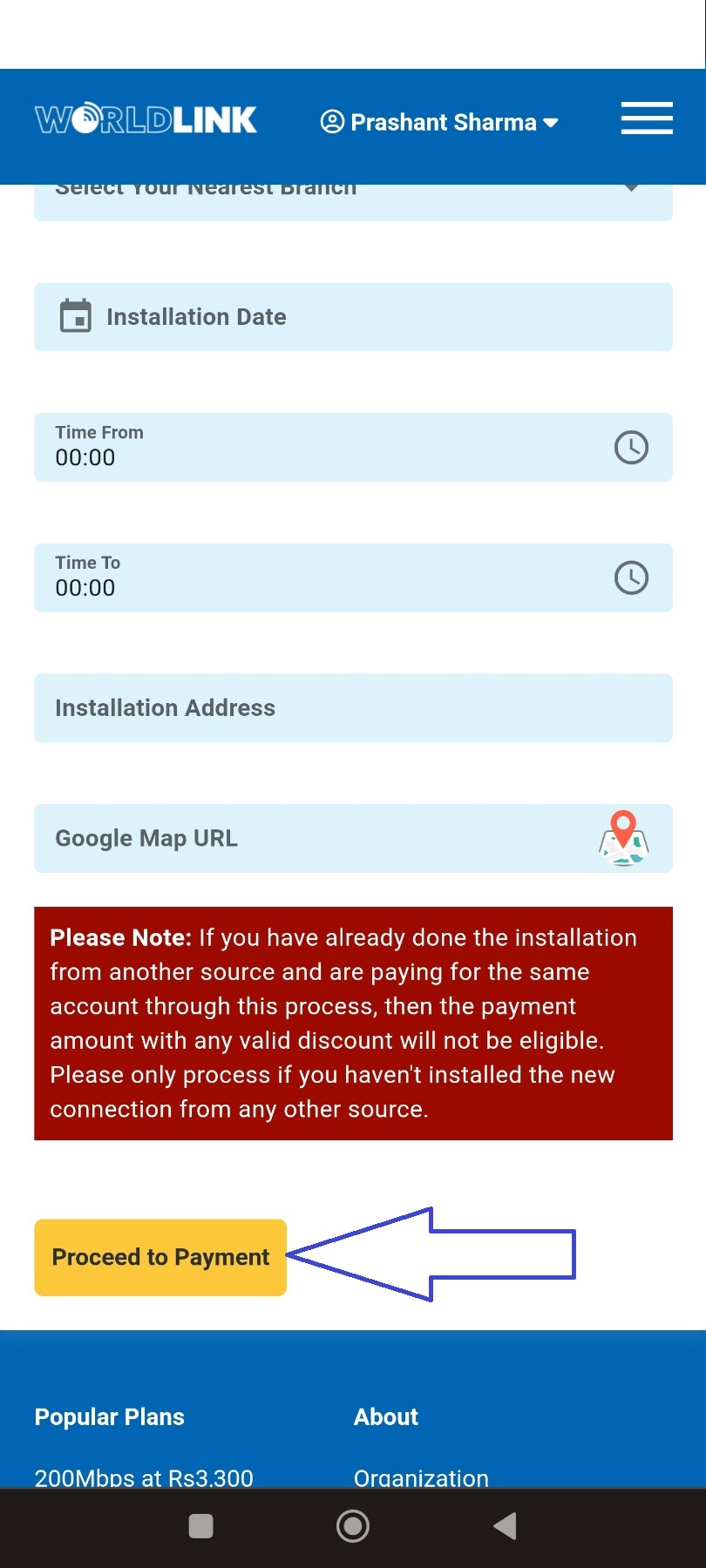Click the map pin icon beside Google Map URL

click(624, 837)
